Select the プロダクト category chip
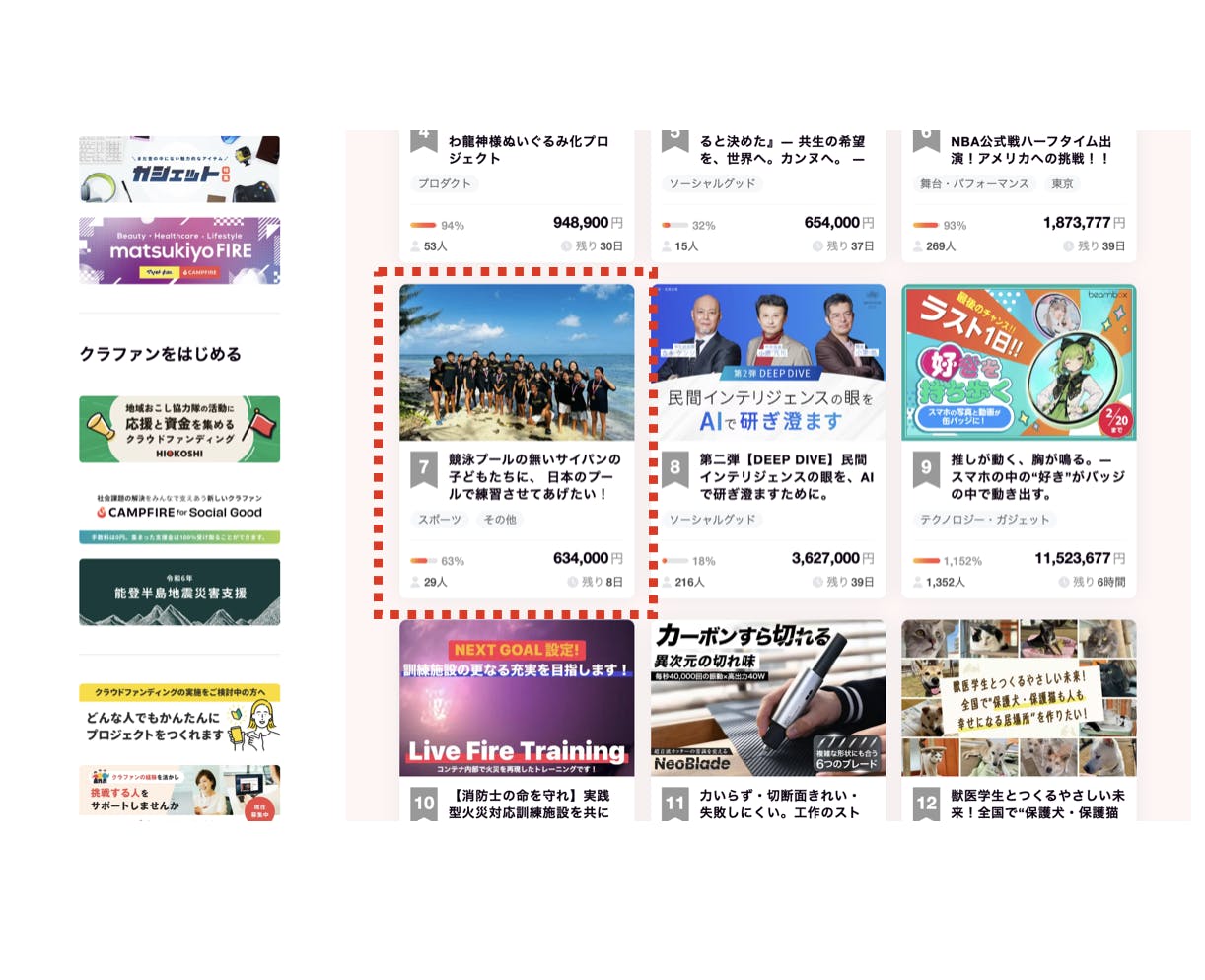 coord(444,184)
